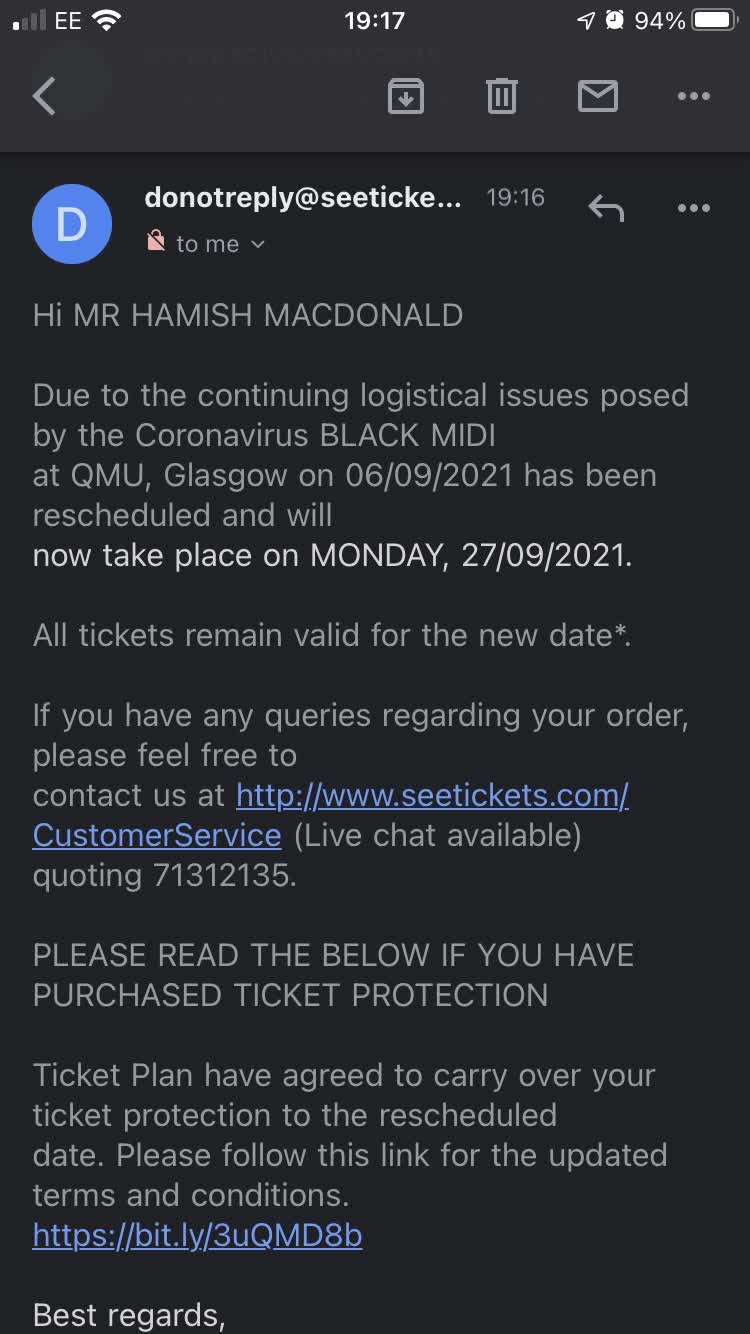Image resolution: width=750 pixels, height=1334 pixels.
Task: Go back to the inbox
Action: (44, 97)
